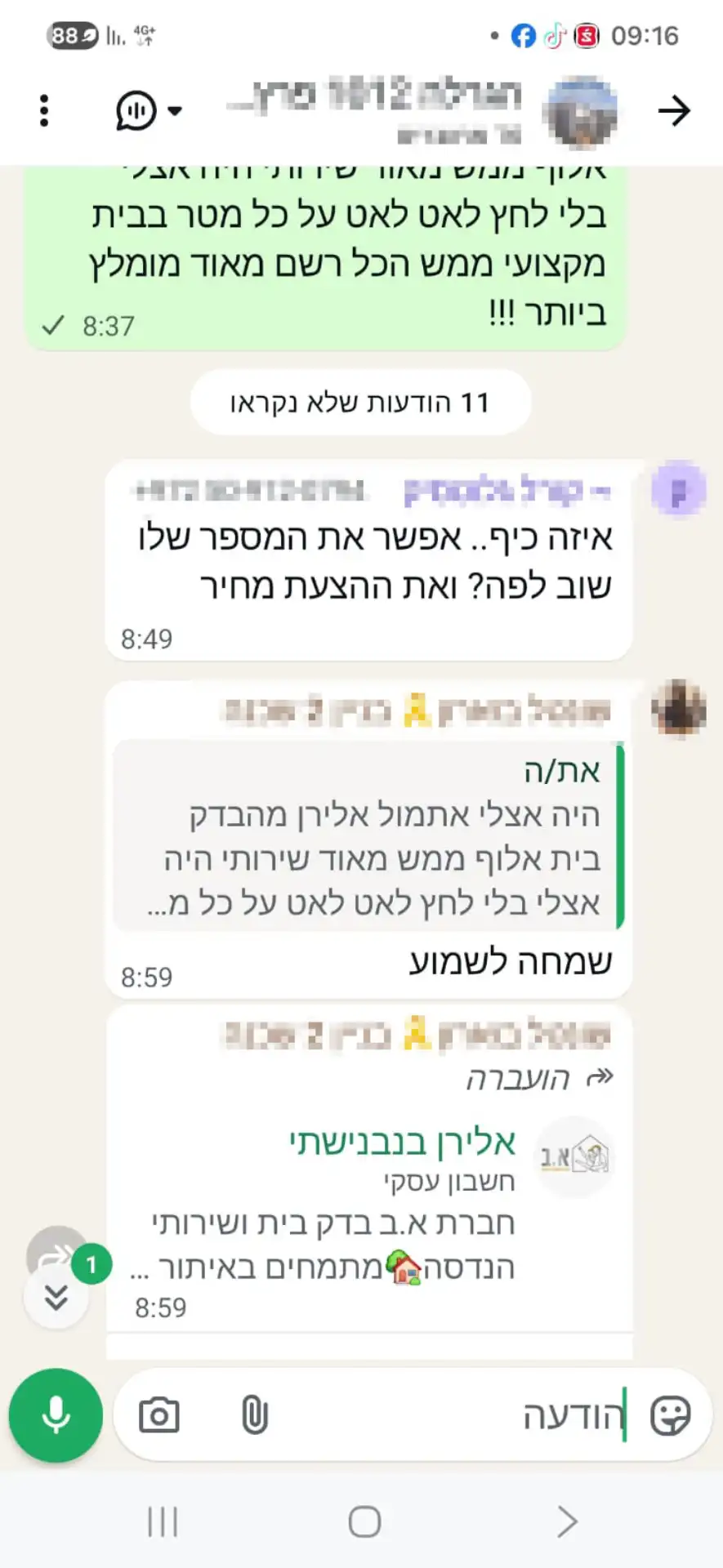
Task: Record a voice message with microphone
Action: click(x=56, y=1415)
